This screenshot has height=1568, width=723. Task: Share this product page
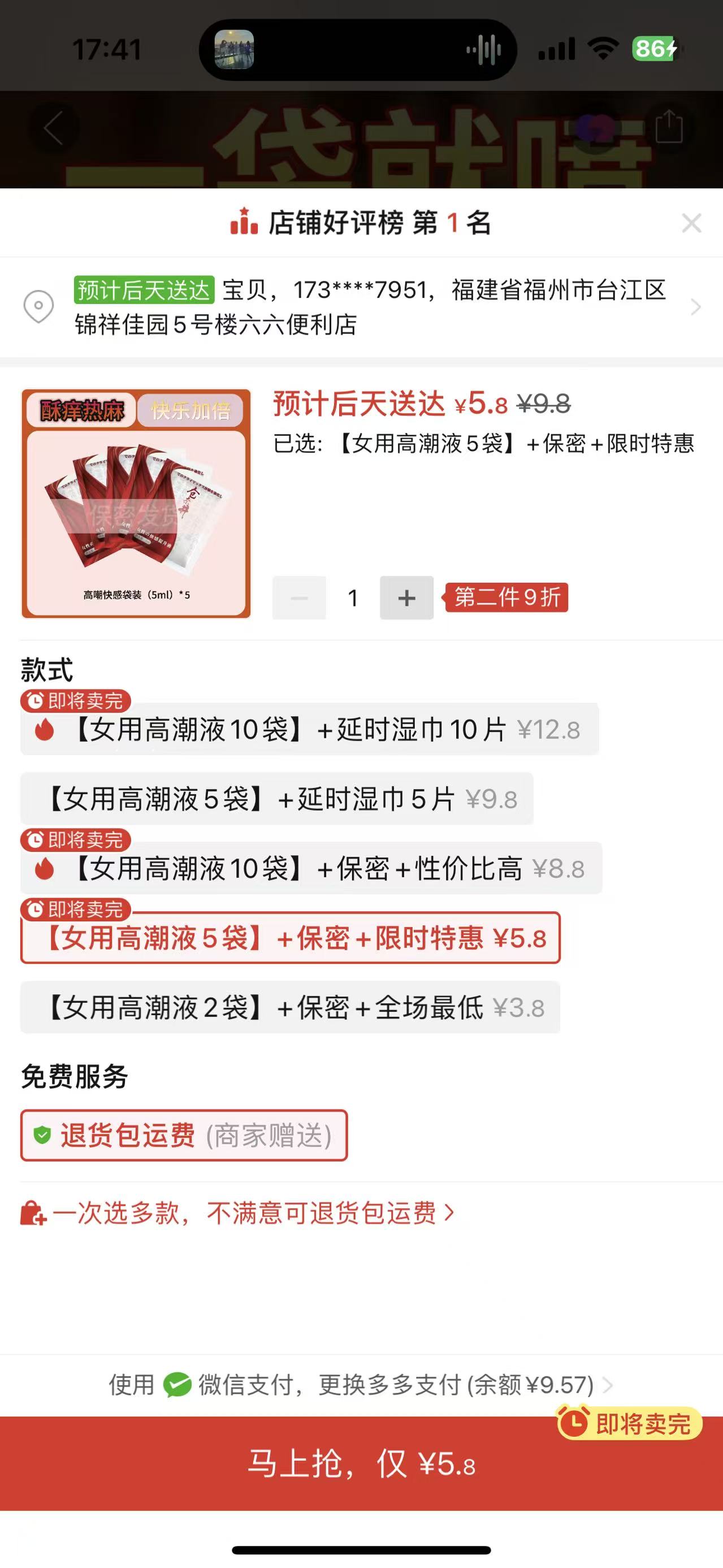pyautogui.click(x=669, y=127)
